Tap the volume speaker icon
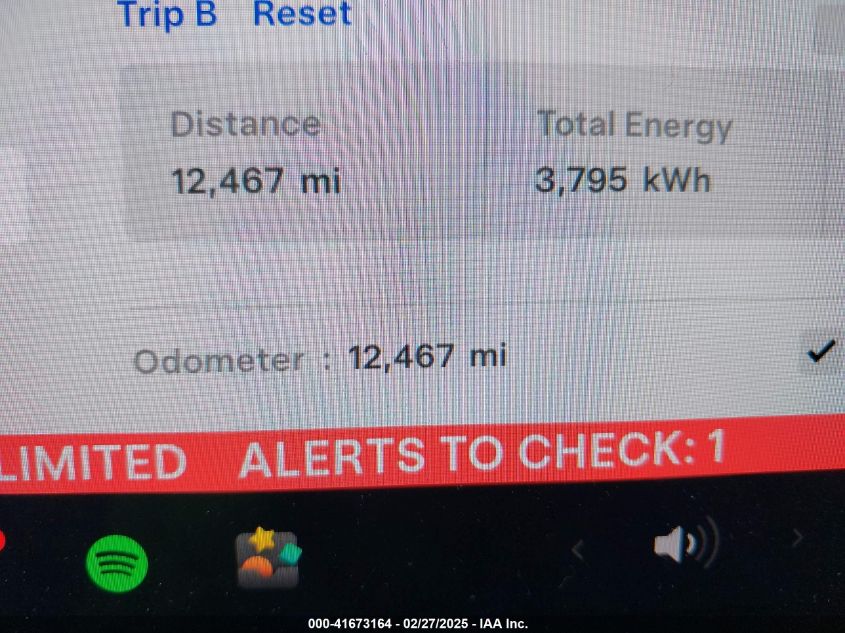The width and height of the screenshot is (845, 633). tap(684, 545)
